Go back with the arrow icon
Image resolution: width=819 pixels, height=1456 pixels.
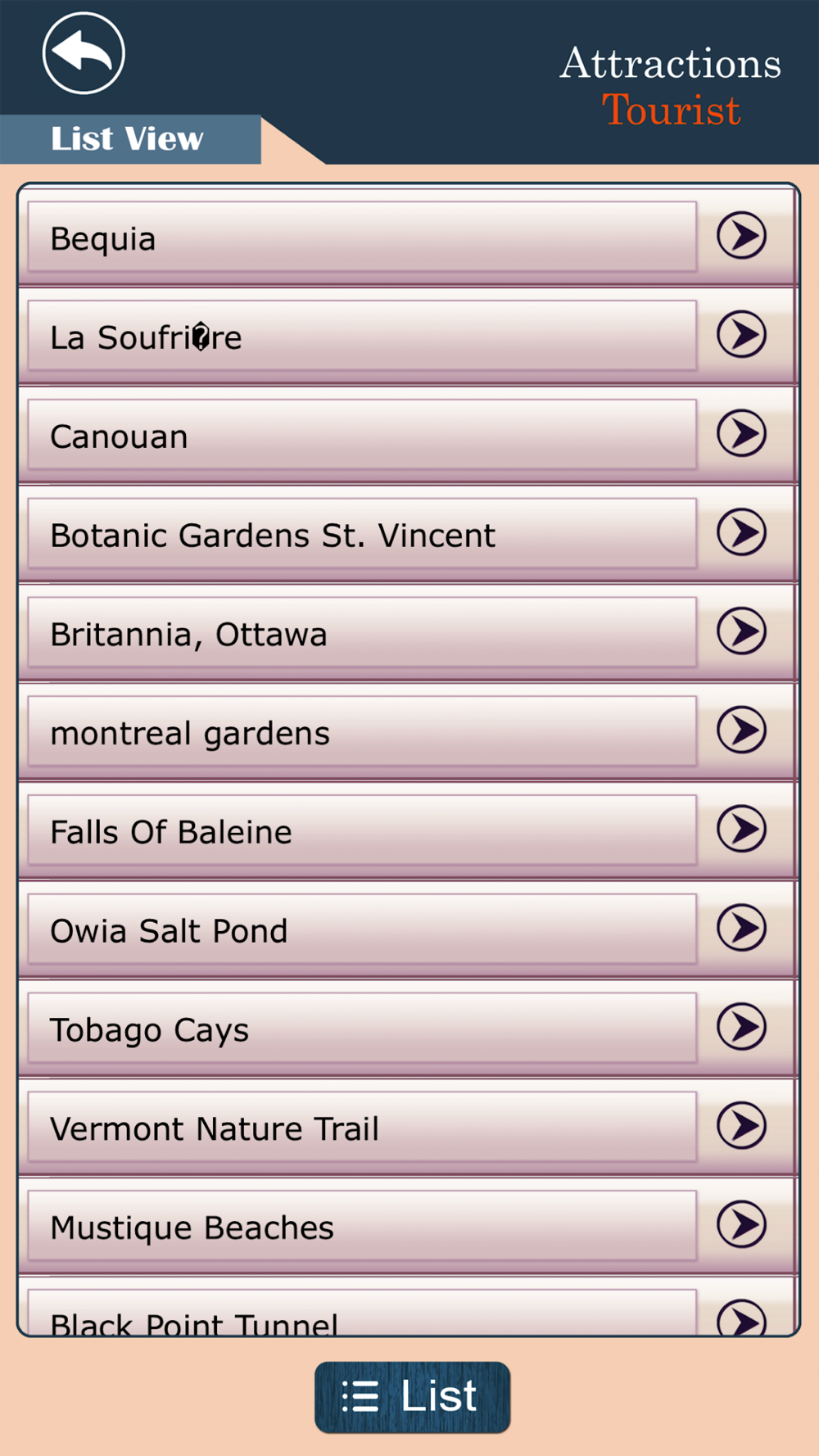pyautogui.click(x=84, y=53)
